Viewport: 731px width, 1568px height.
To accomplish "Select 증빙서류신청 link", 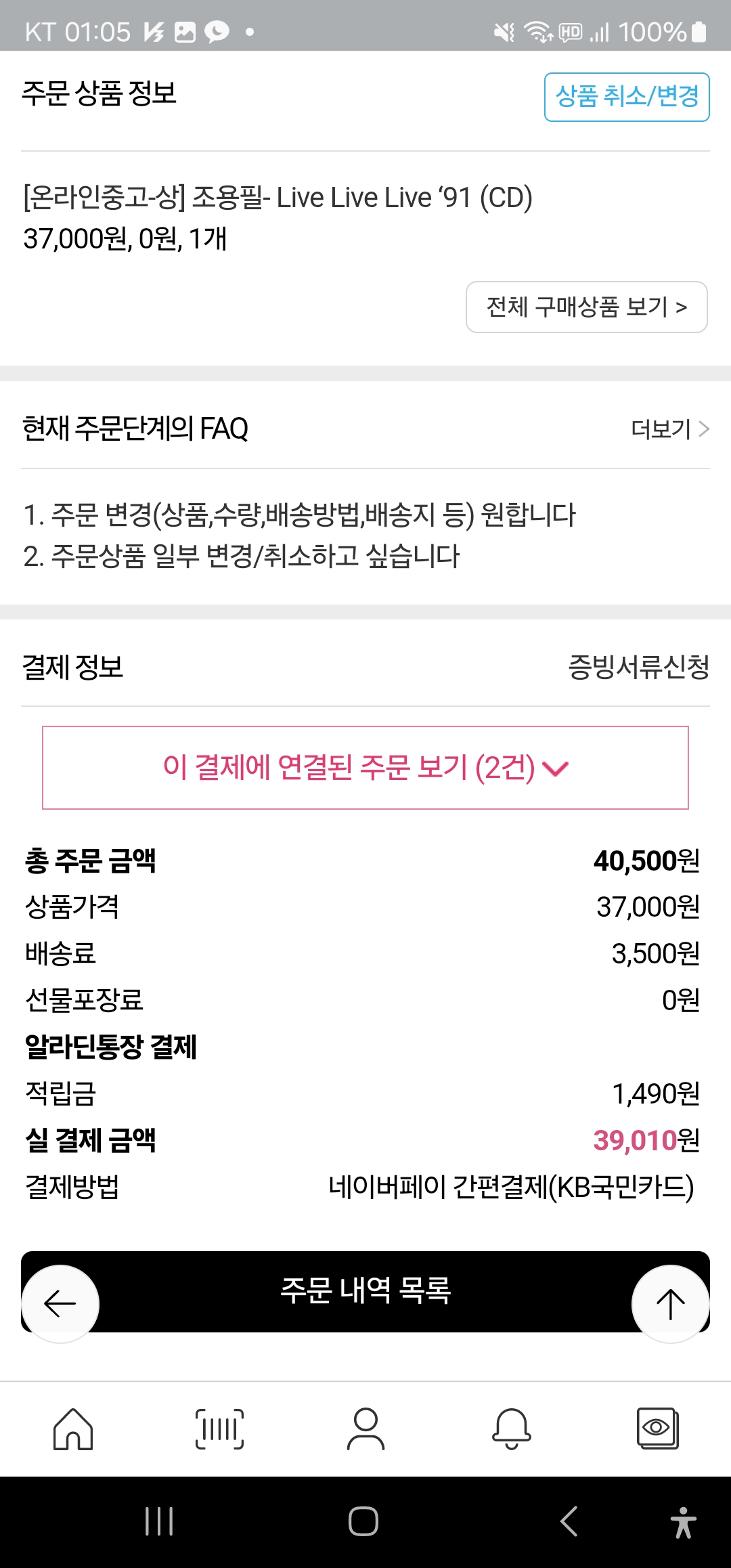I will coord(638,668).
